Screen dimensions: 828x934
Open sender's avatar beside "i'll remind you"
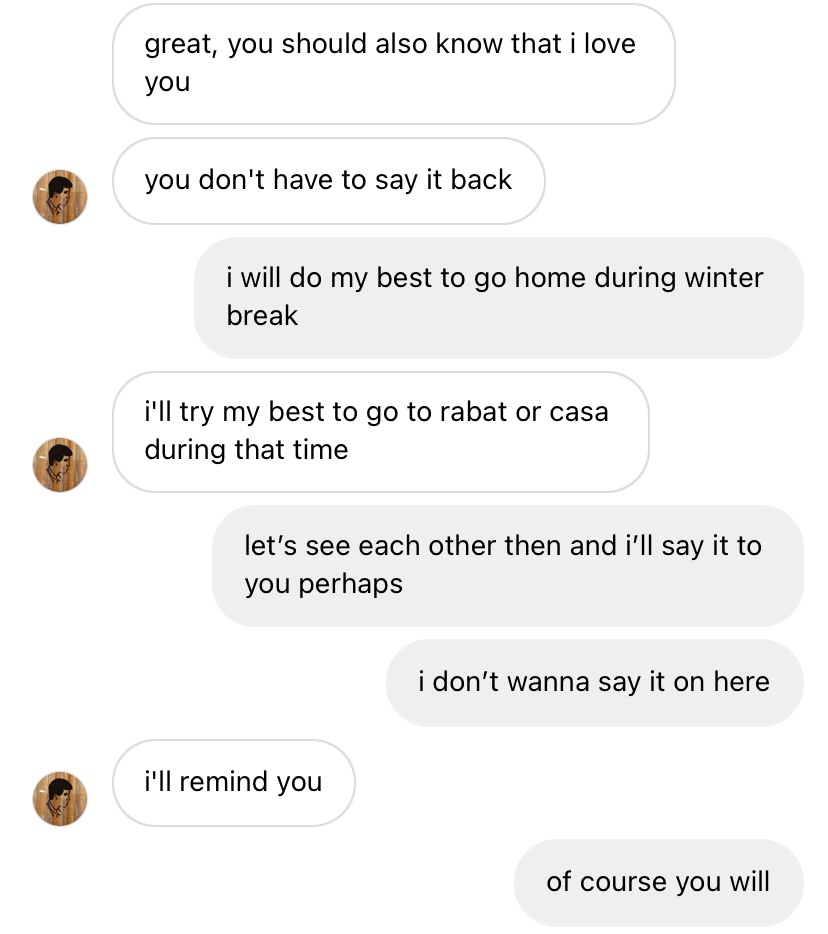pyautogui.click(x=60, y=798)
